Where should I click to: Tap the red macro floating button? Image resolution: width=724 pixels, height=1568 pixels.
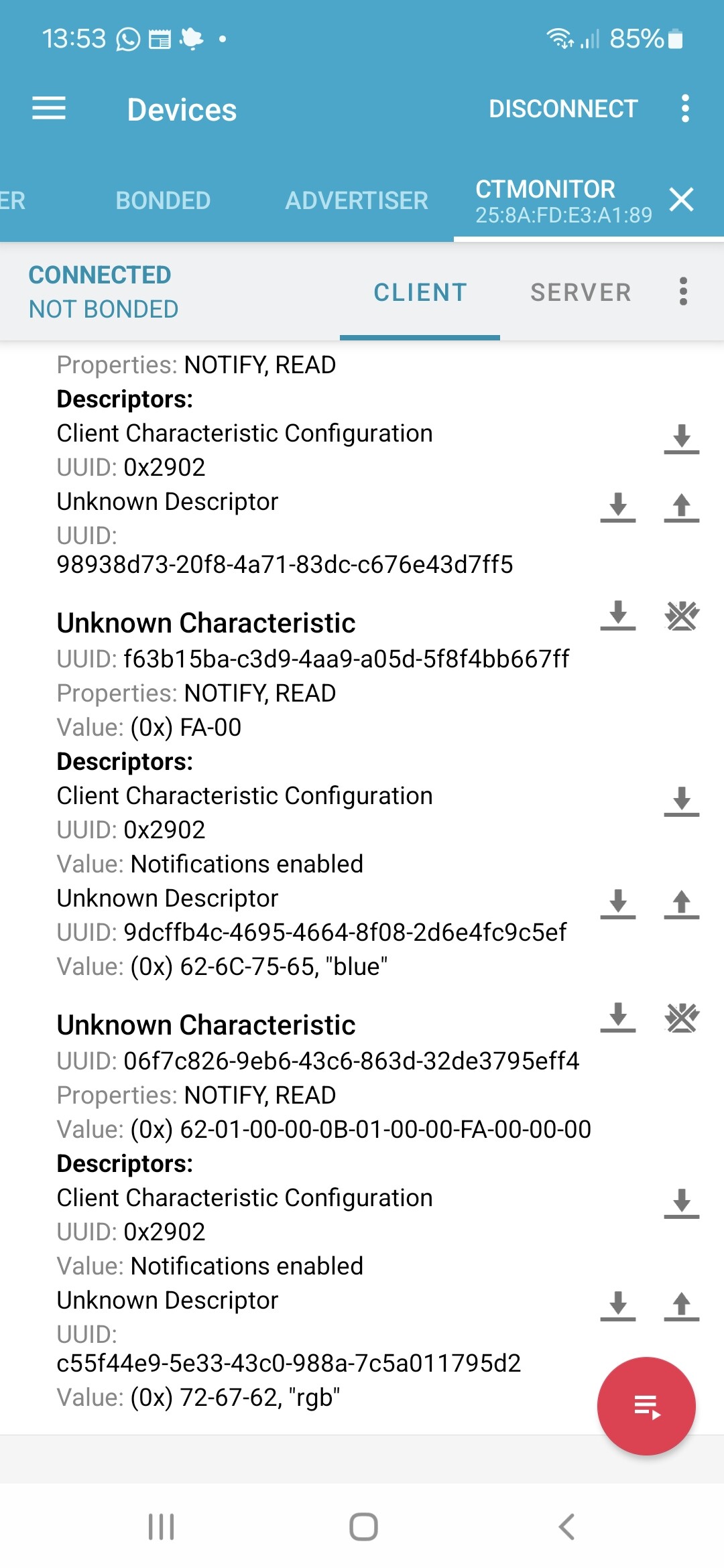click(x=646, y=1406)
